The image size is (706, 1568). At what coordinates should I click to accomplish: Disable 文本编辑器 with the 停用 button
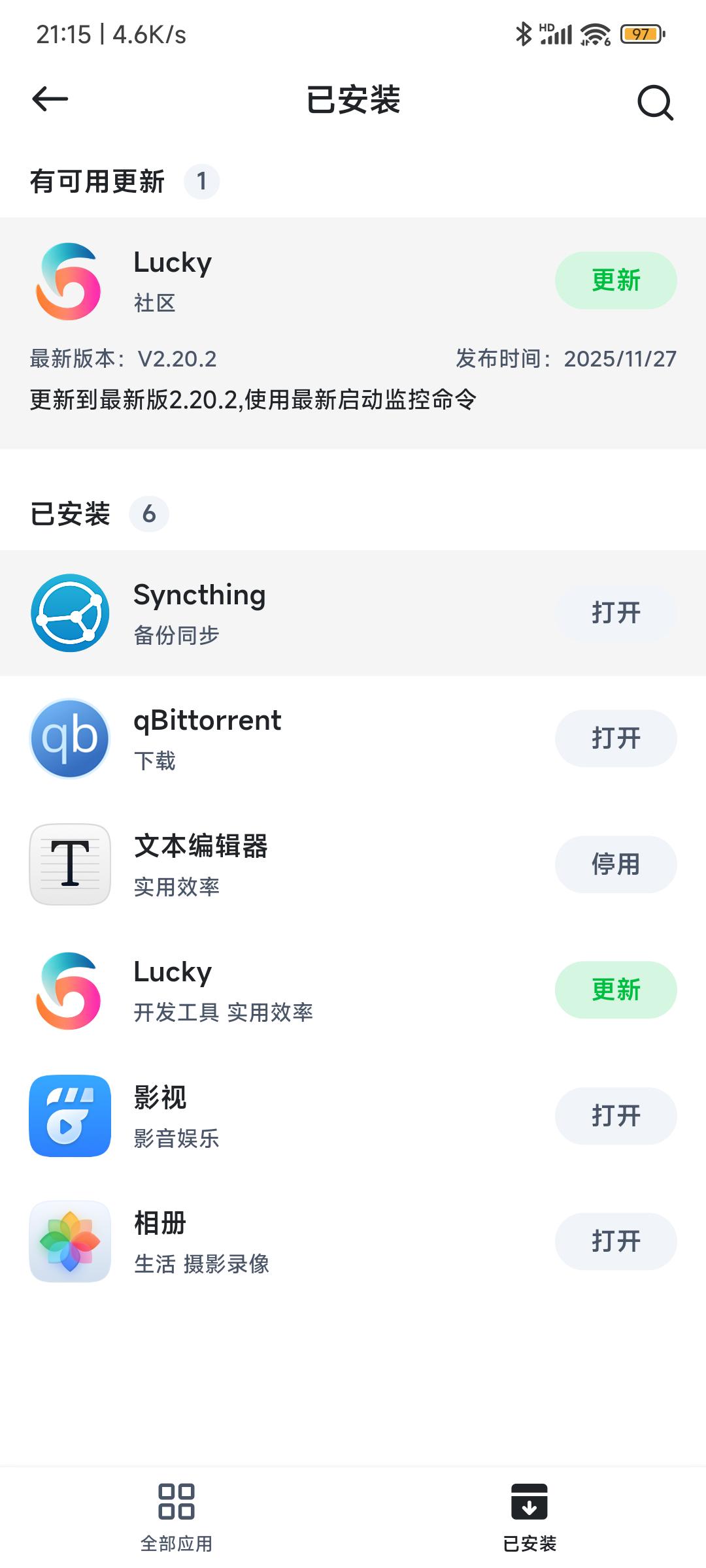(615, 864)
